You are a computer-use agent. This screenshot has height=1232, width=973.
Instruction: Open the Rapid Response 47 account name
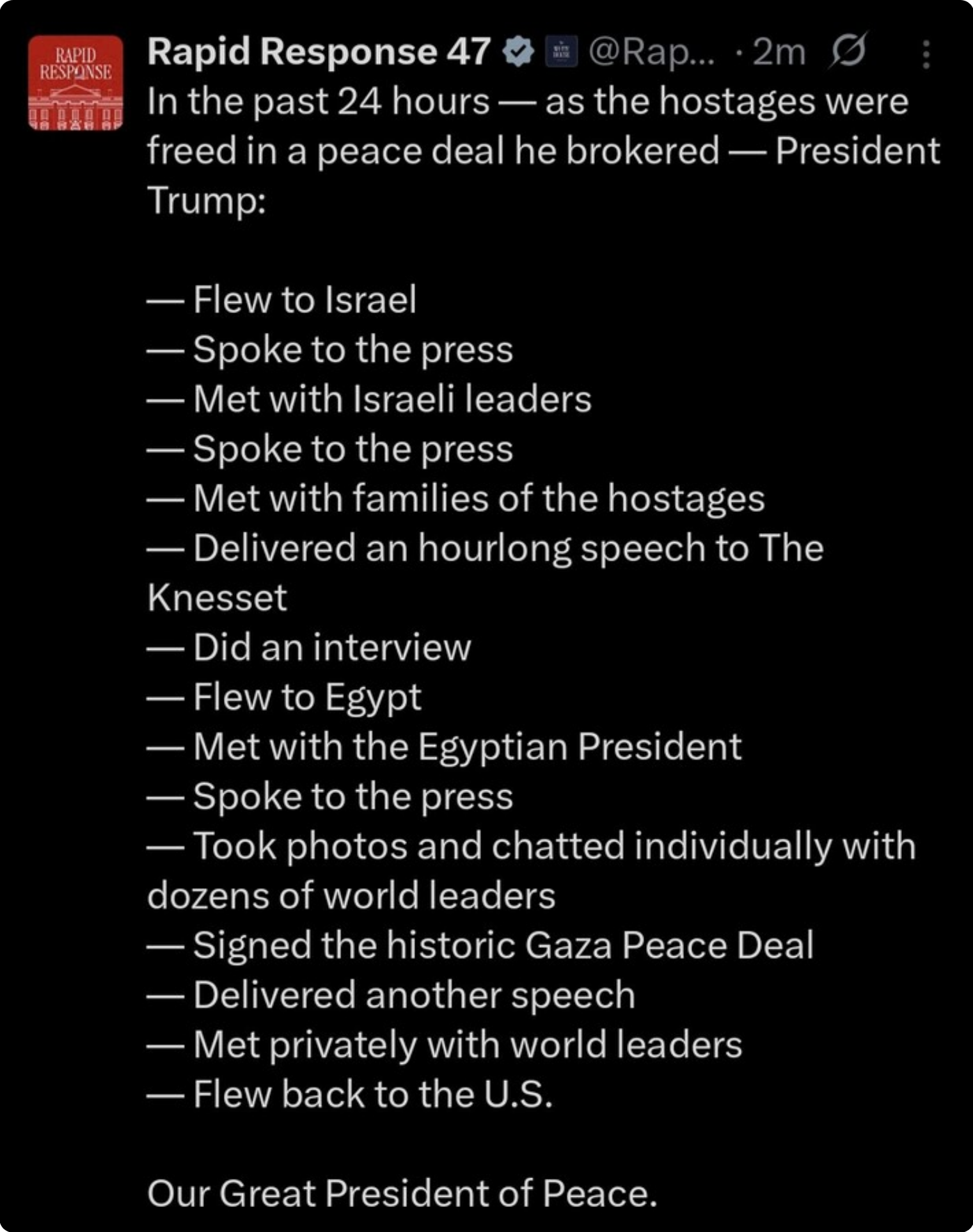click(319, 51)
